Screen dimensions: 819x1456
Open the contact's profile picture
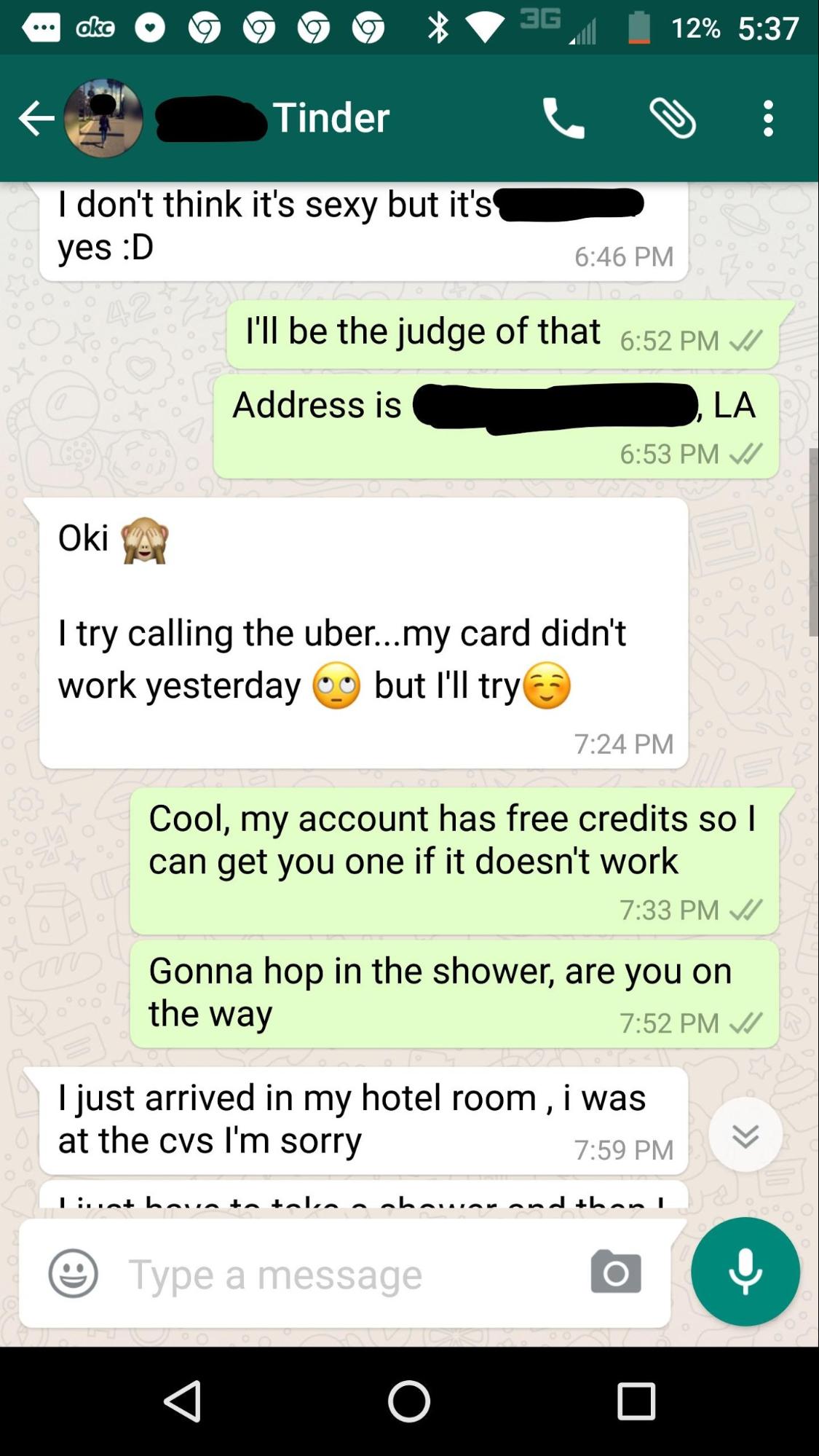[x=103, y=118]
